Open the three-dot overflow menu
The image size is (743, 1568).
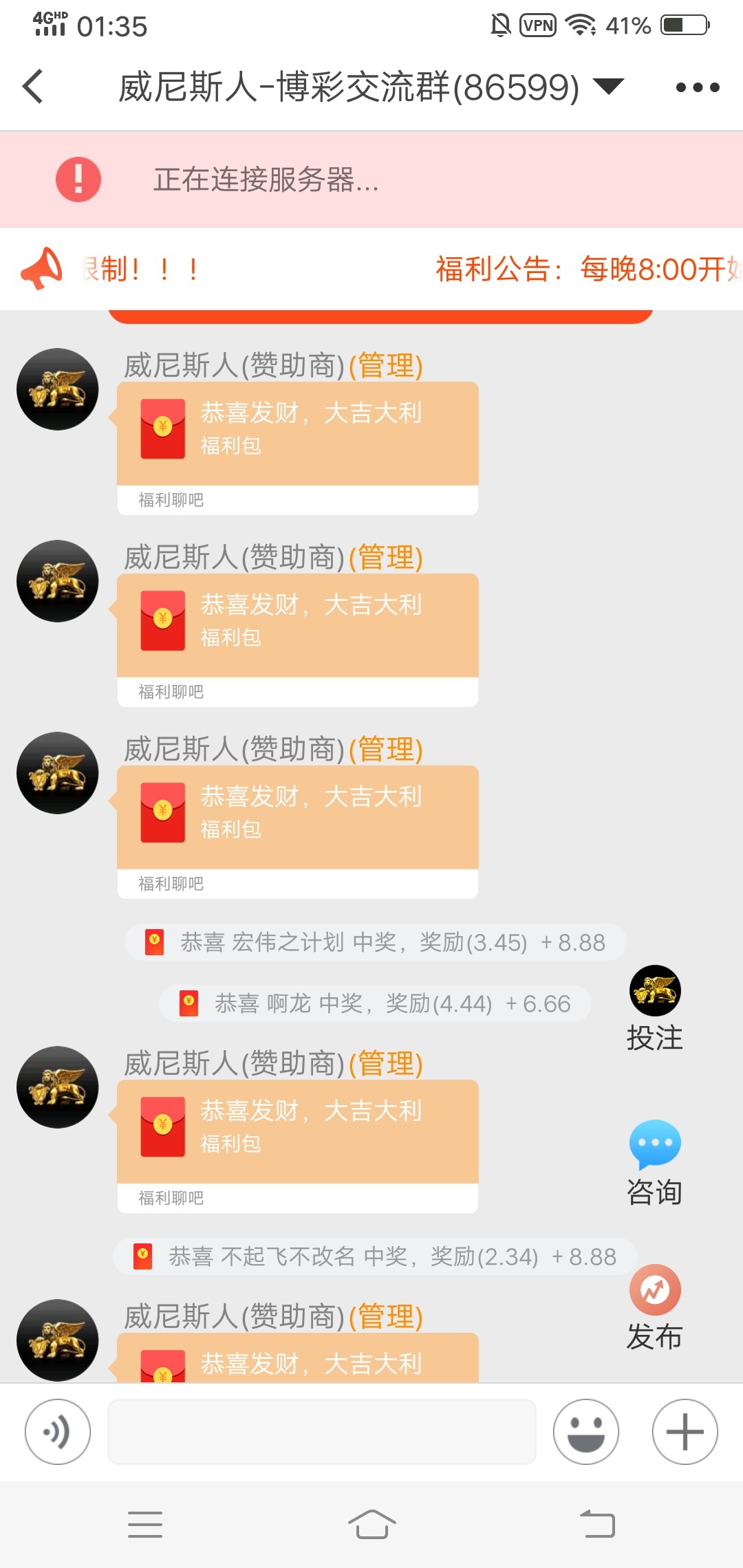(697, 87)
